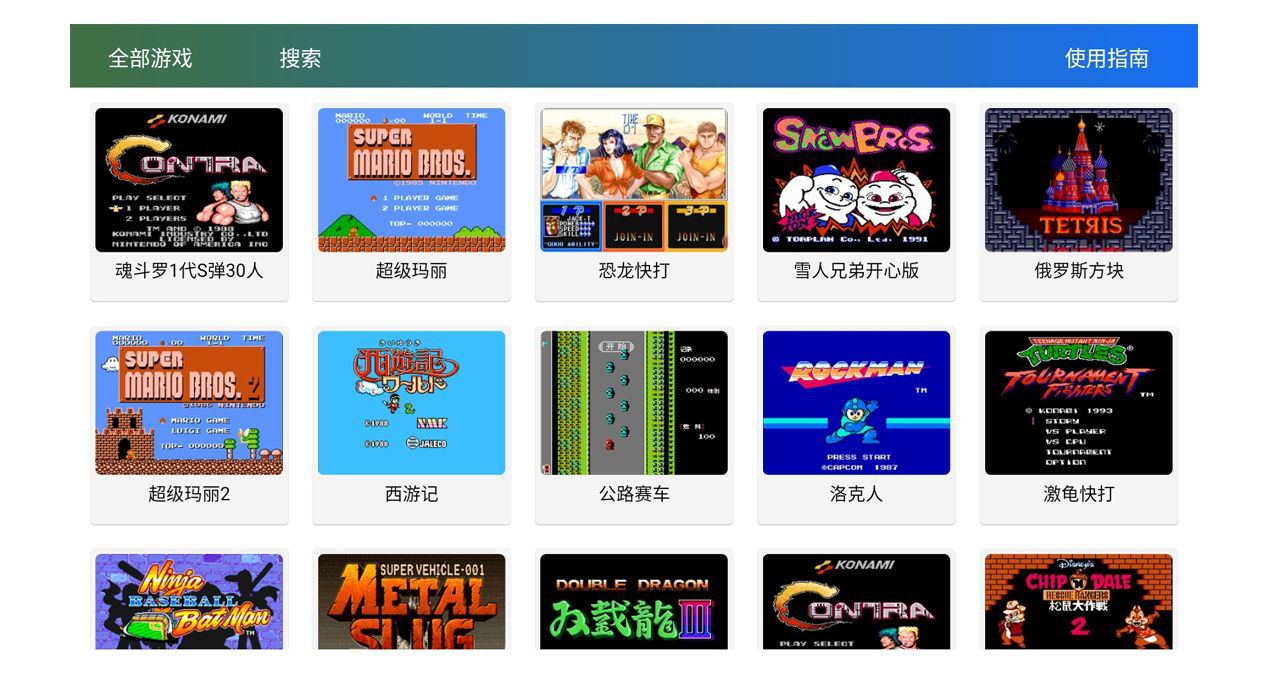Choose 公路赛车 racing game
Viewport: 1272px width, 692px height.
(634, 404)
